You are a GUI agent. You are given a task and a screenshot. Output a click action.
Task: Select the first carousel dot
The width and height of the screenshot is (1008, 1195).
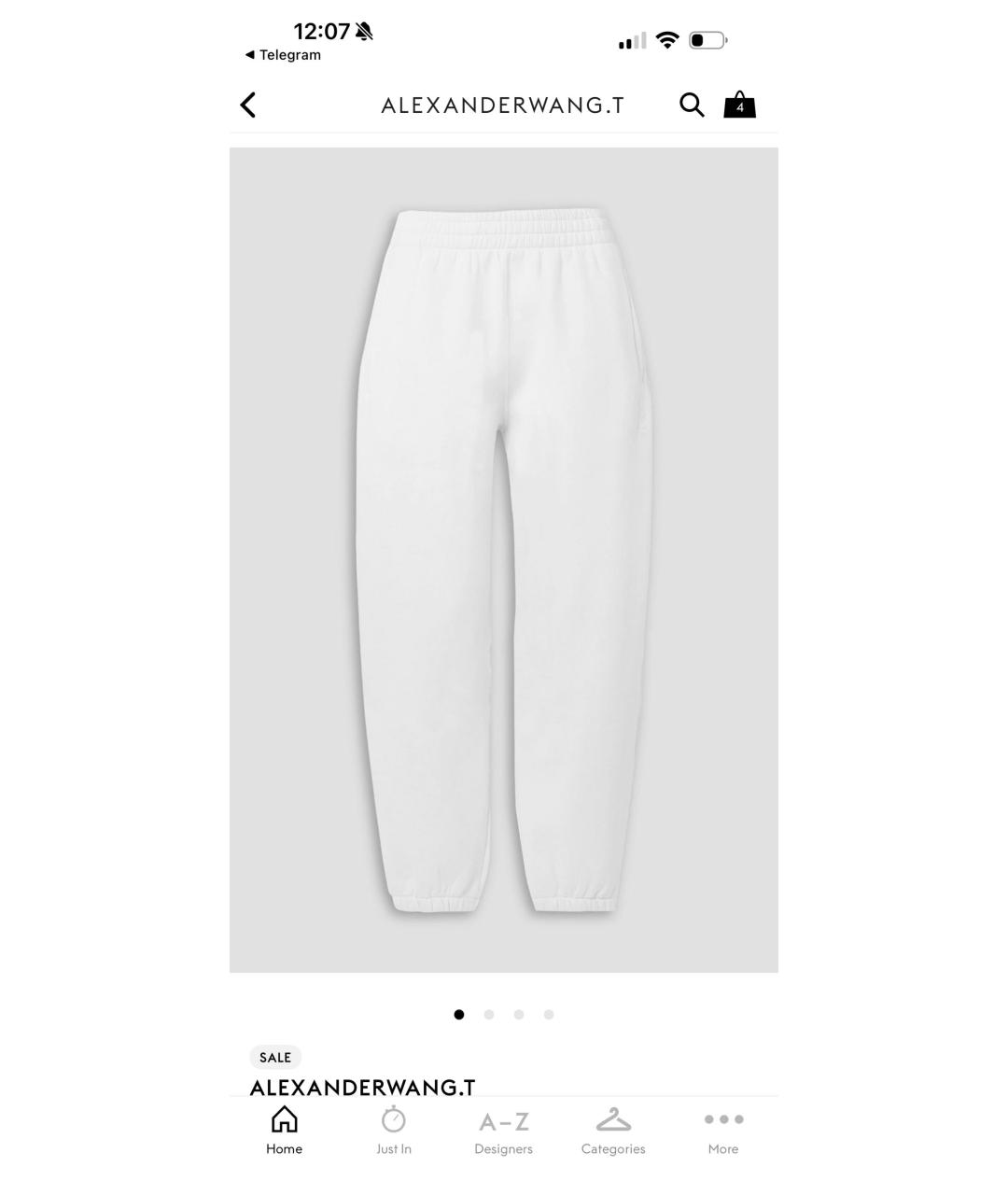[459, 1014]
